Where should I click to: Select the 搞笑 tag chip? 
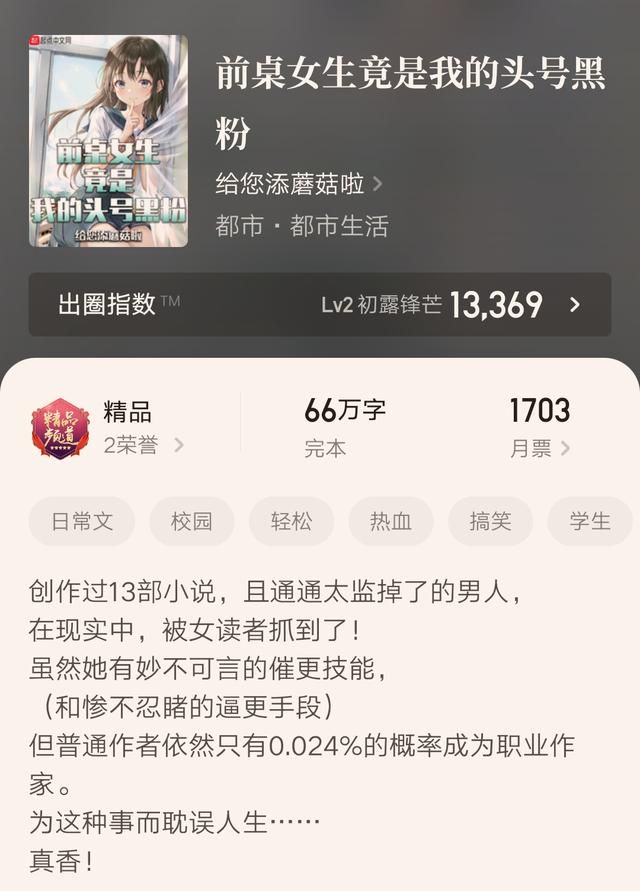coord(490,522)
